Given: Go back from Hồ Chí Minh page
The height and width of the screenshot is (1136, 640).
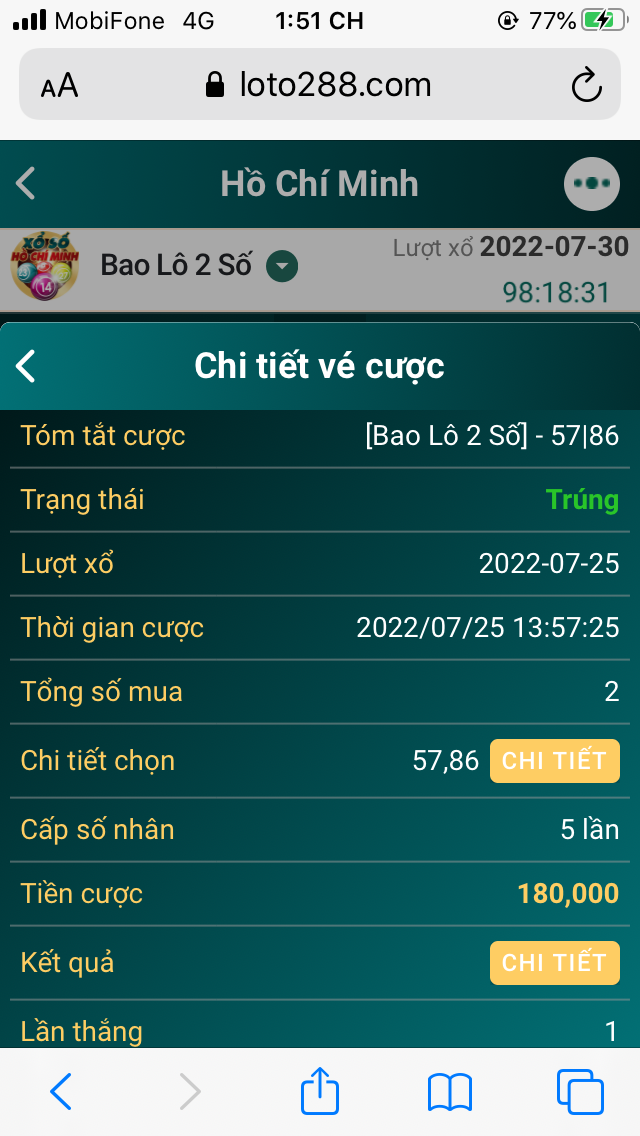Looking at the screenshot, I should [27, 184].
